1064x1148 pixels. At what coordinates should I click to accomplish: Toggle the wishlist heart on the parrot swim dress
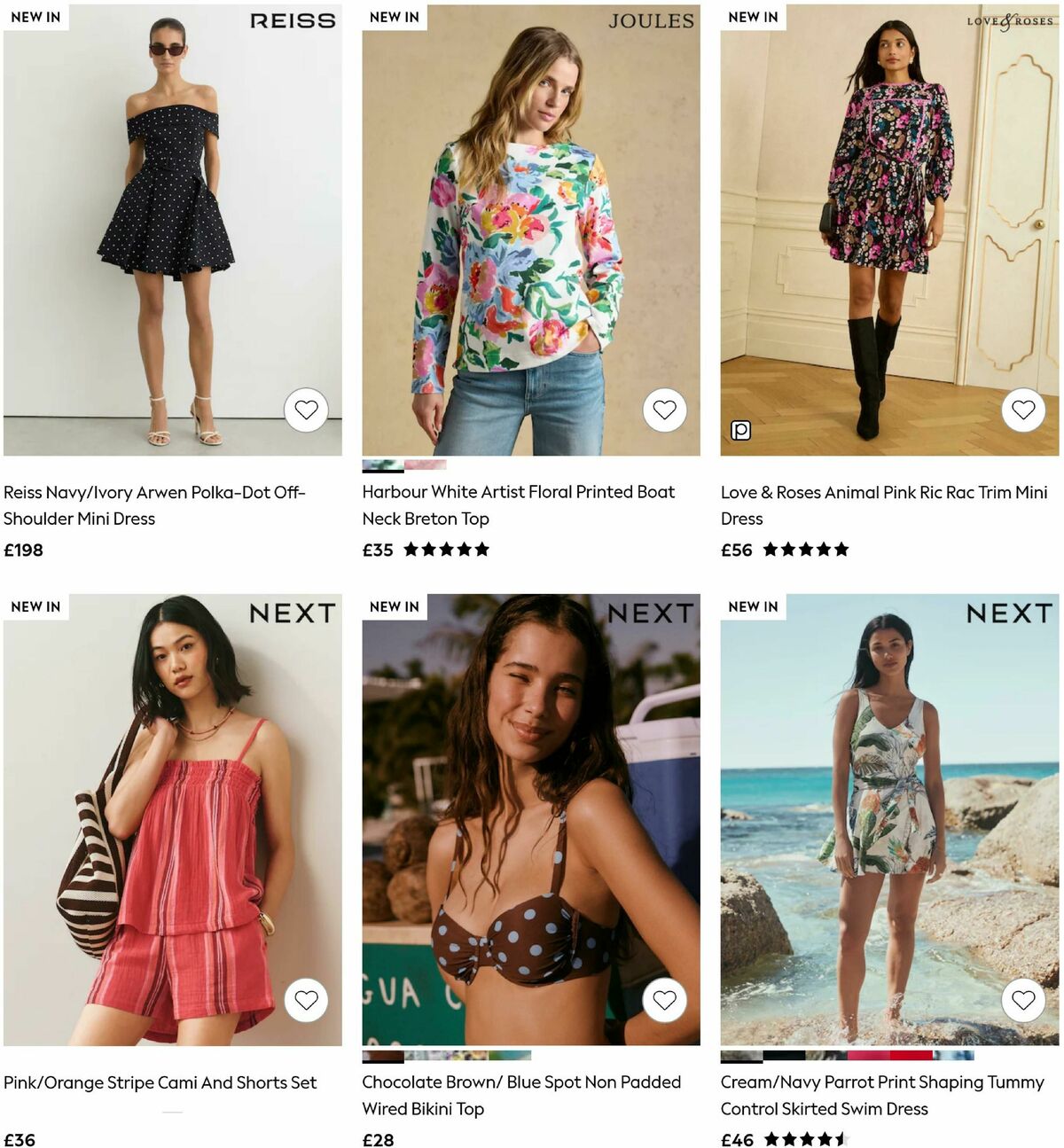[1023, 1000]
